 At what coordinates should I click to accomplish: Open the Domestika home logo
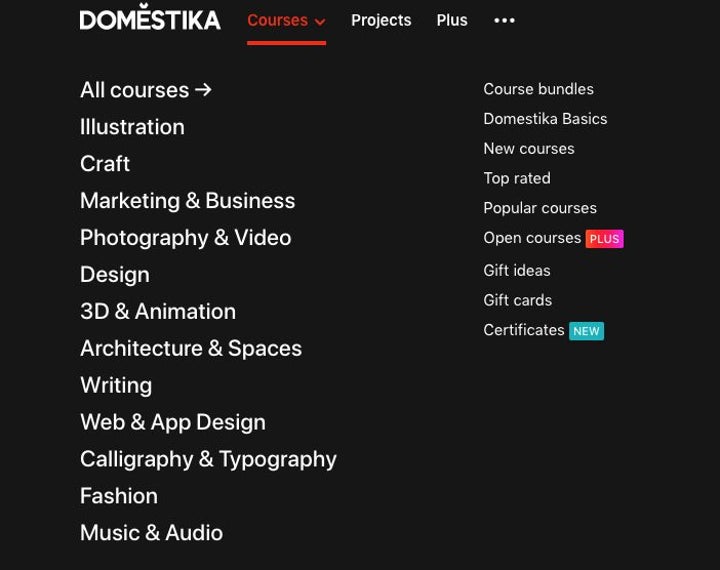coord(150,18)
